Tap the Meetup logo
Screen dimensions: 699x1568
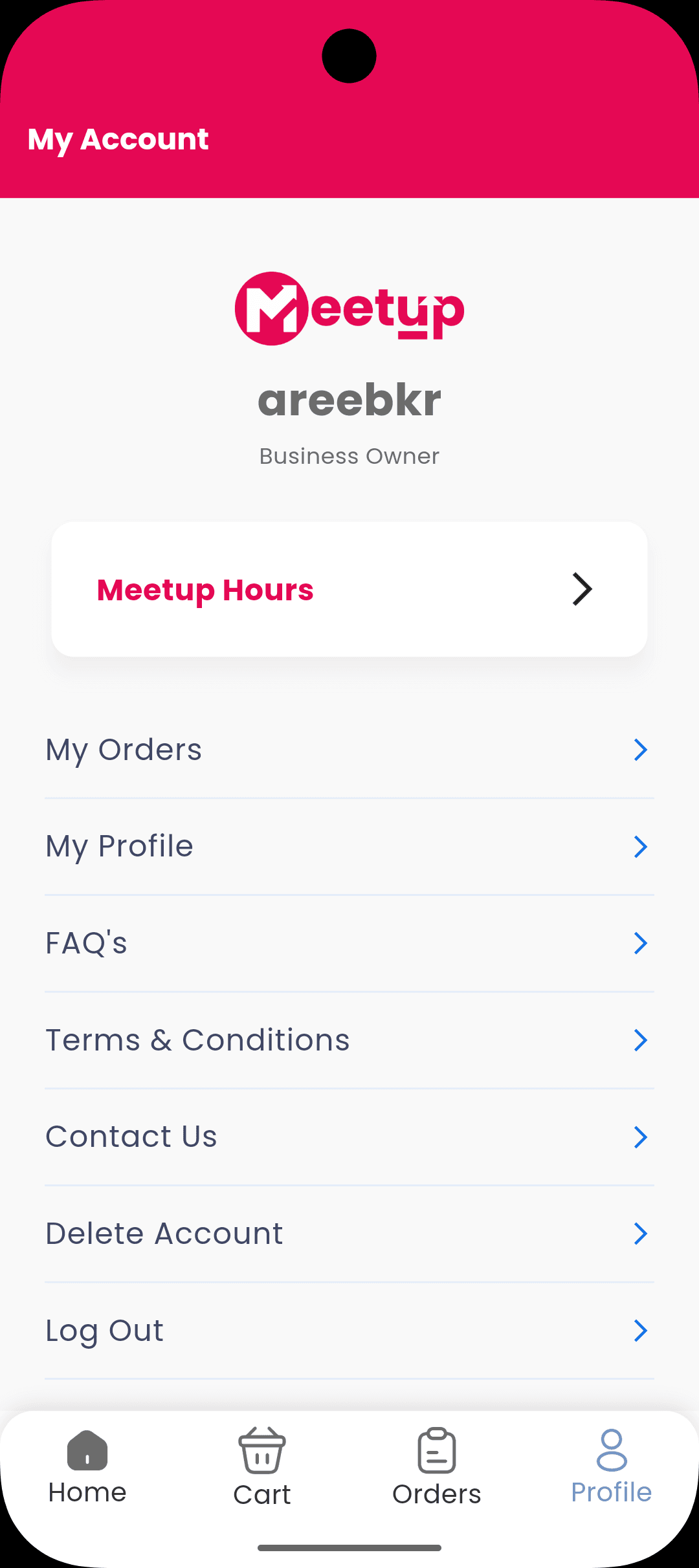click(x=349, y=307)
